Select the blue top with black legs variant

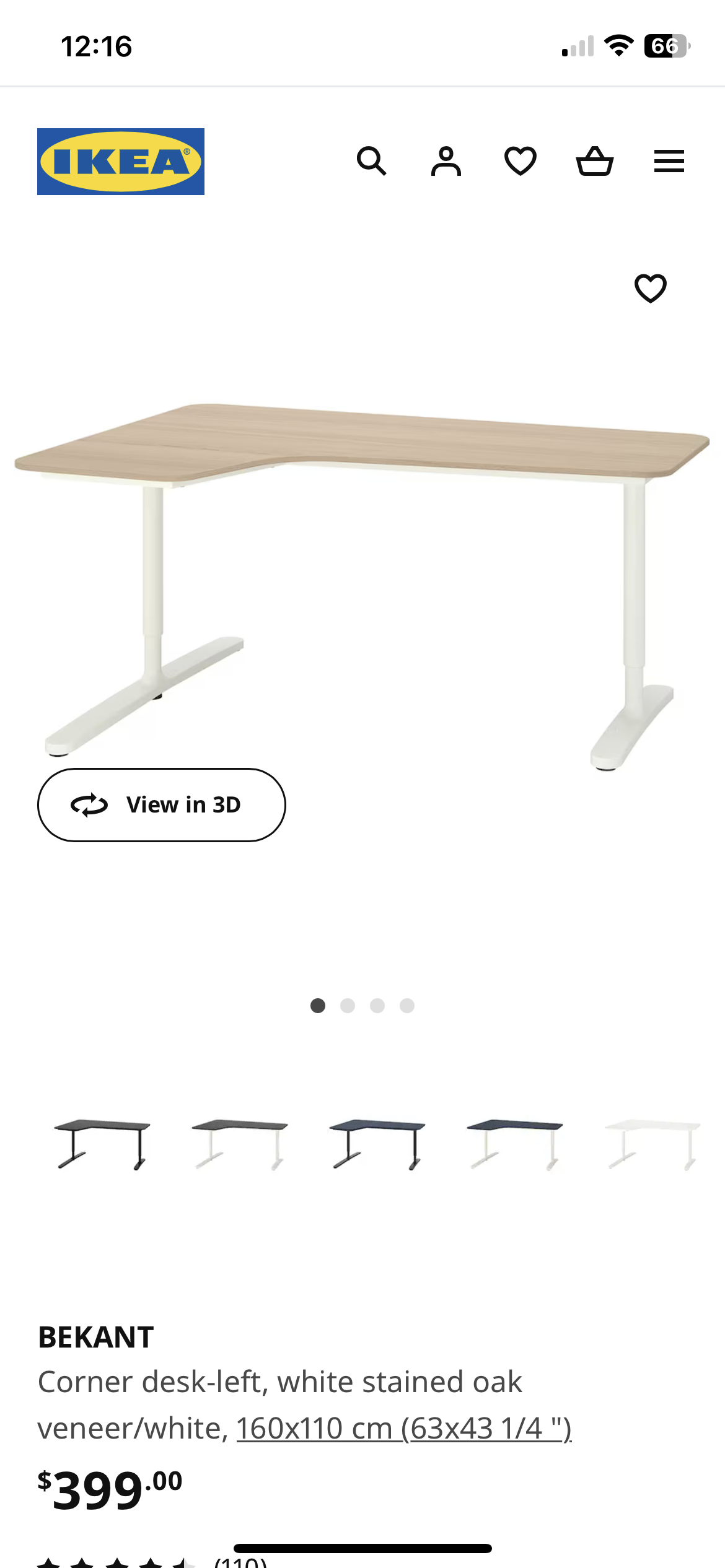[377, 1144]
